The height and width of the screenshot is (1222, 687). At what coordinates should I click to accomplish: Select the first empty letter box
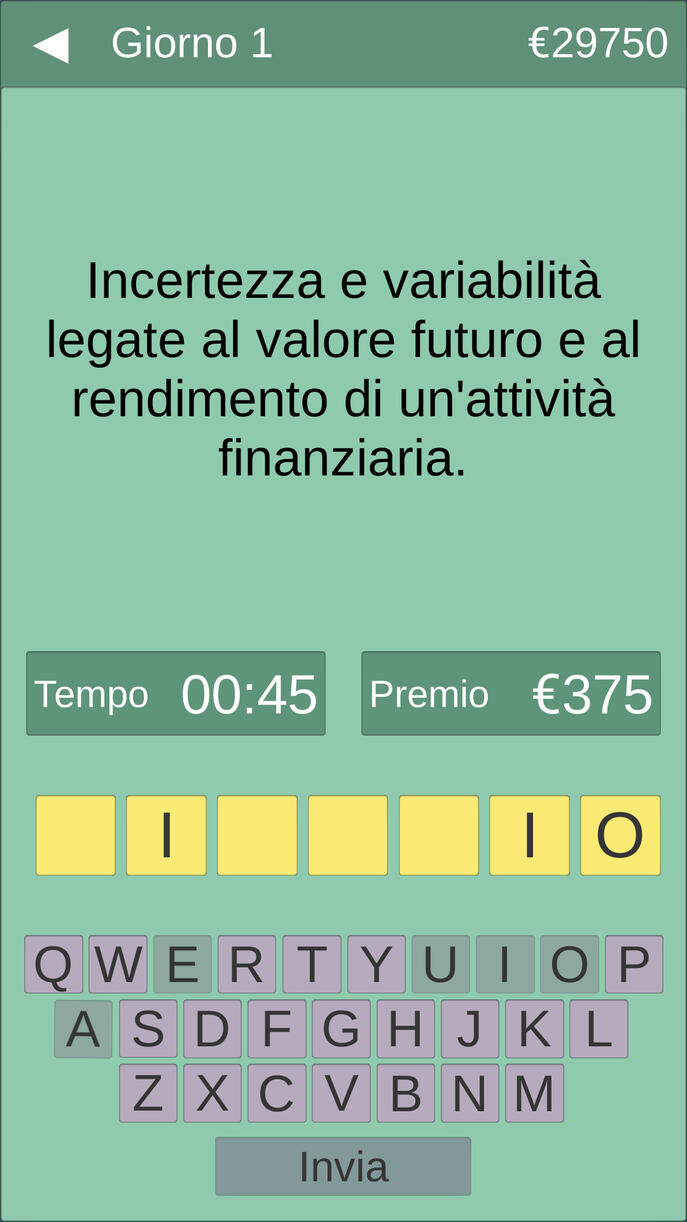tap(76, 835)
